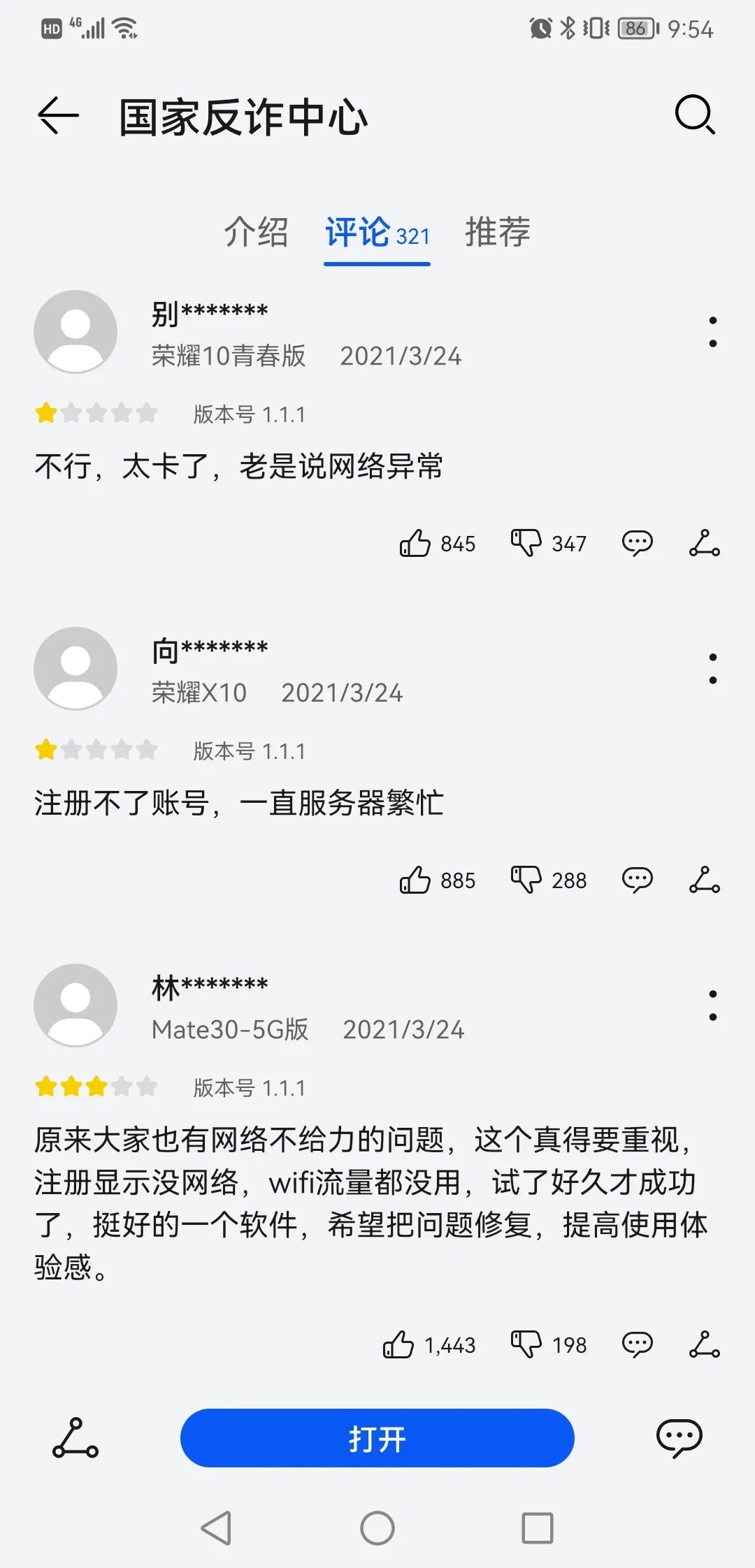Open the search magnifier icon

(x=695, y=114)
